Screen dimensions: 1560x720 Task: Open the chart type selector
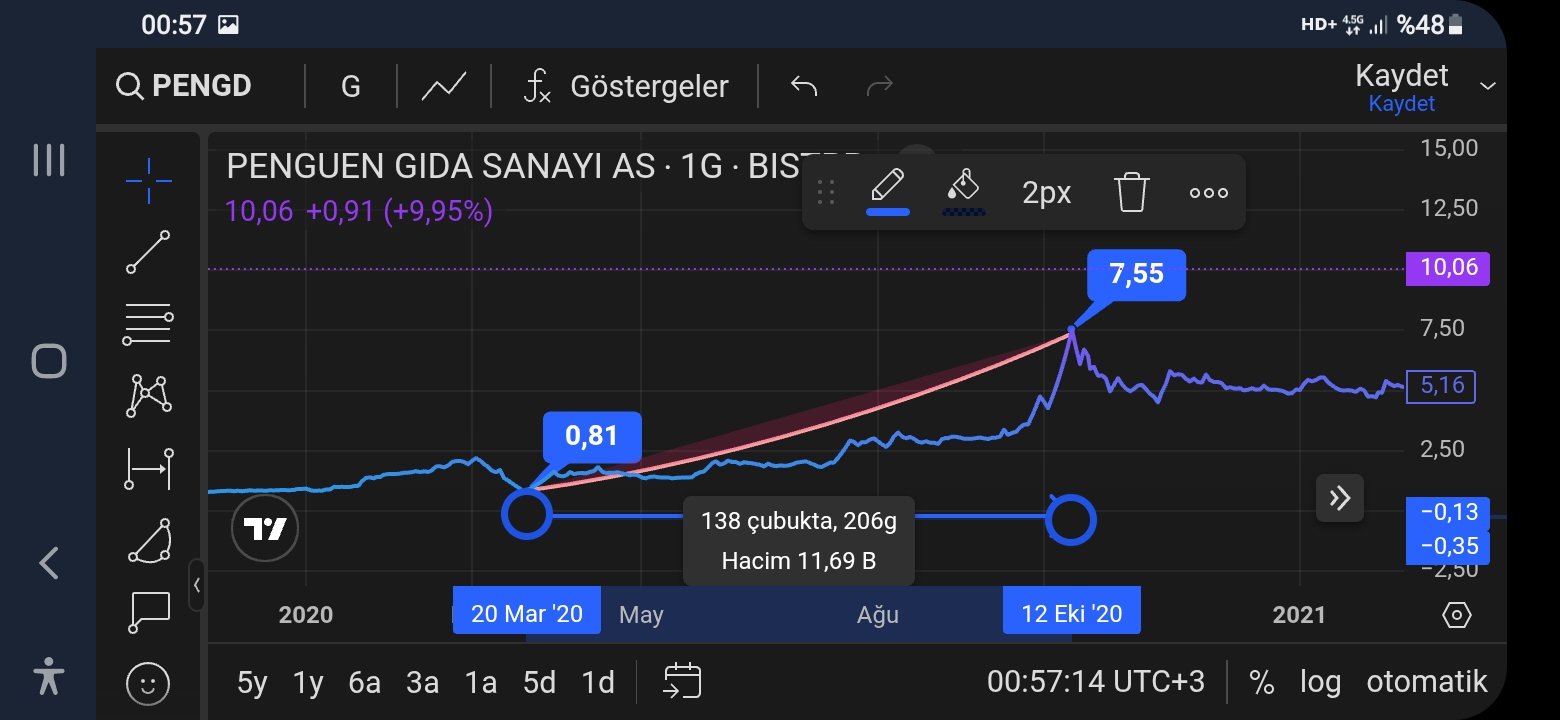443,86
